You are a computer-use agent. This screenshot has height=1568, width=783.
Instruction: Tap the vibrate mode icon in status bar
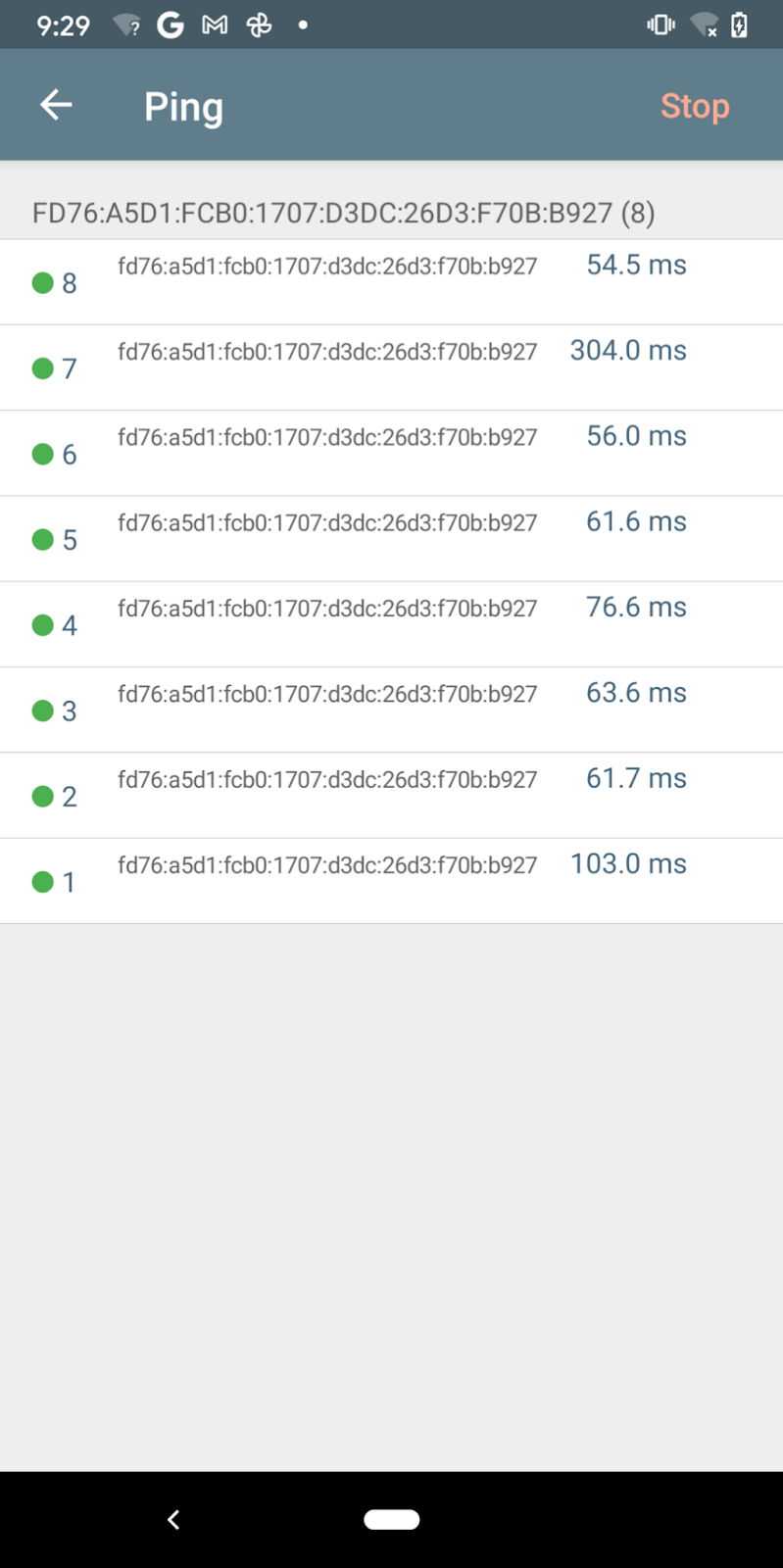click(x=661, y=24)
